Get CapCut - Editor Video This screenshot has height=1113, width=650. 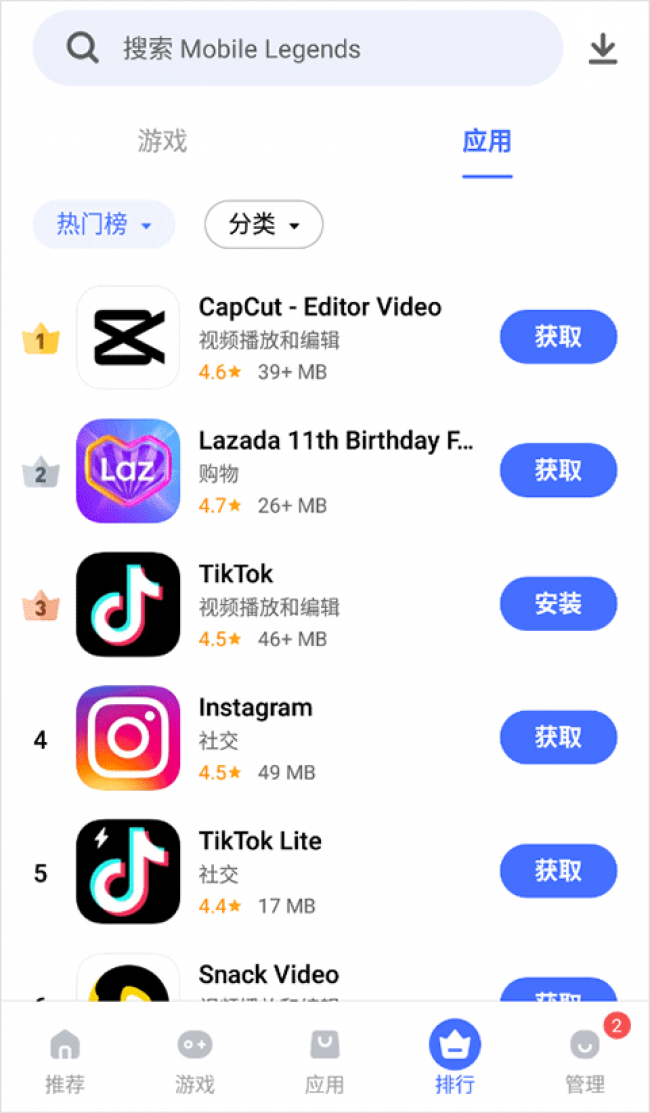[558, 337]
